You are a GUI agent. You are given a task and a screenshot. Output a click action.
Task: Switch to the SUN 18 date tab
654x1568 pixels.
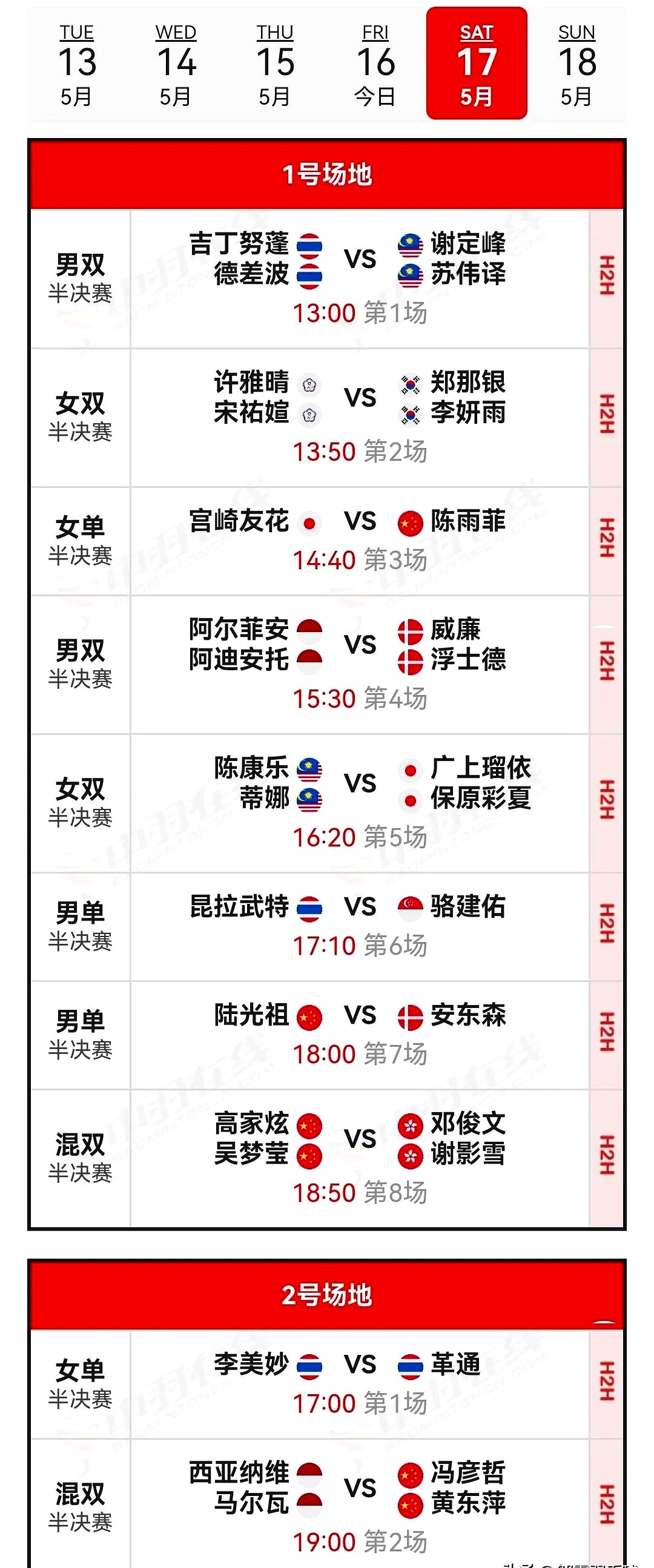(576, 61)
